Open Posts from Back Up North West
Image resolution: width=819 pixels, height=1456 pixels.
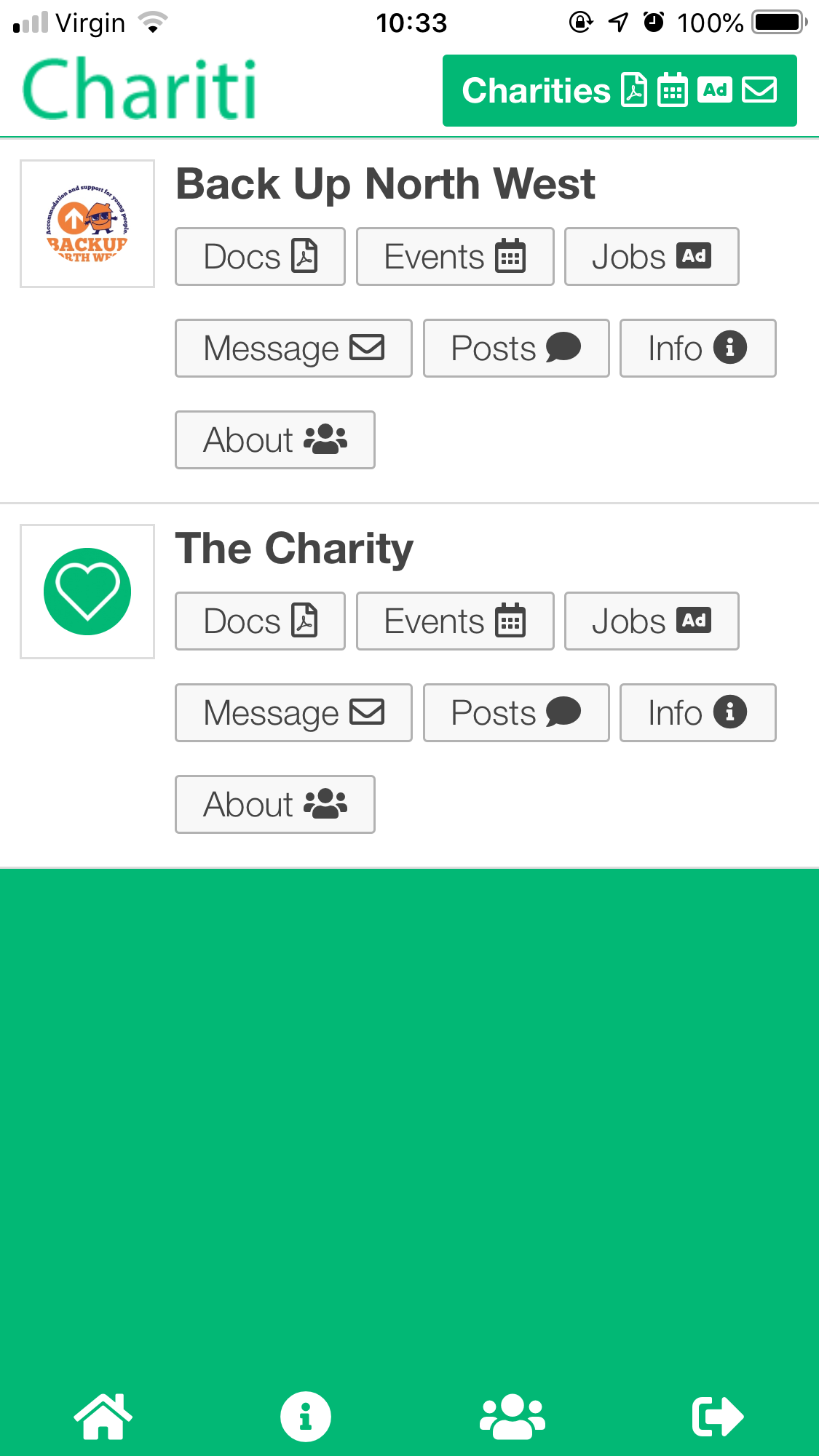515,349
